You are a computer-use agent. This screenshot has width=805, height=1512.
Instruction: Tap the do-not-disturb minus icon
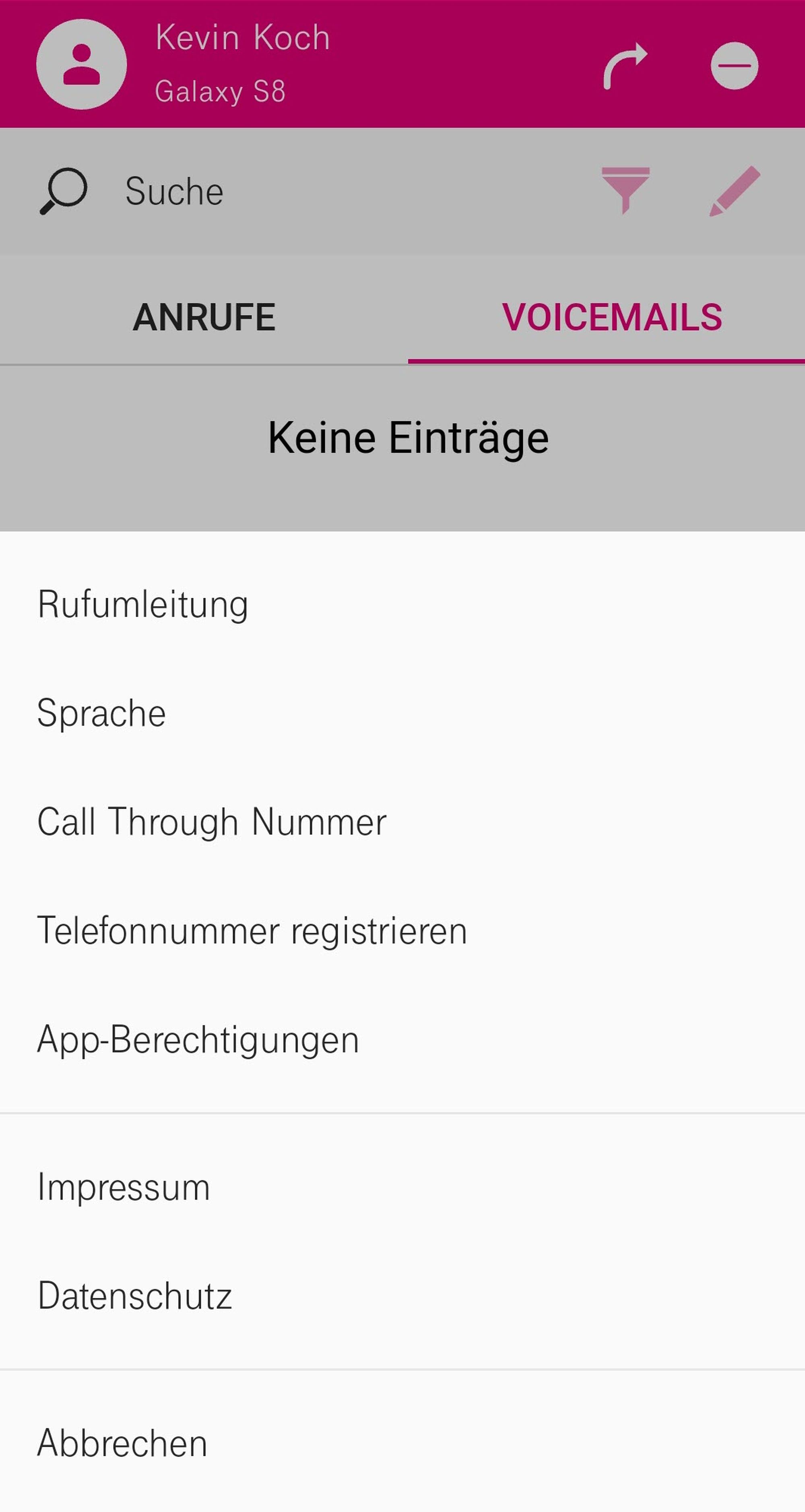click(734, 66)
